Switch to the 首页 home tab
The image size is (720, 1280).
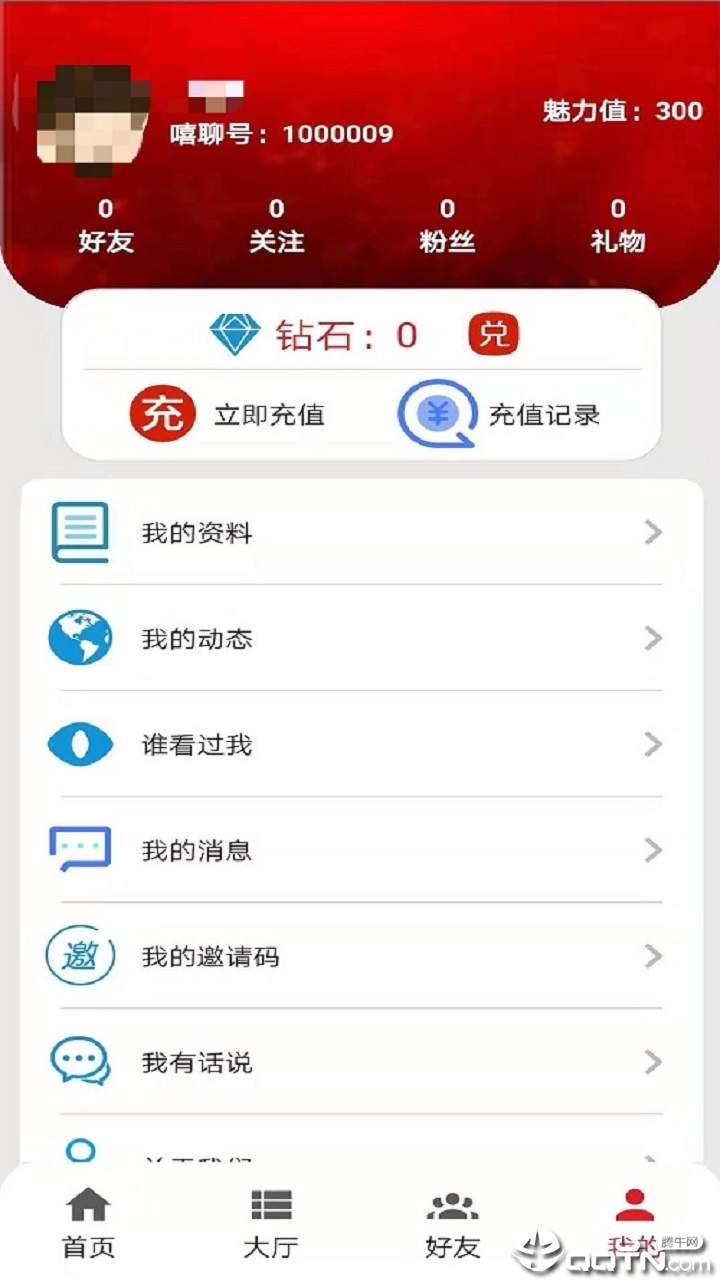[89, 1222]
